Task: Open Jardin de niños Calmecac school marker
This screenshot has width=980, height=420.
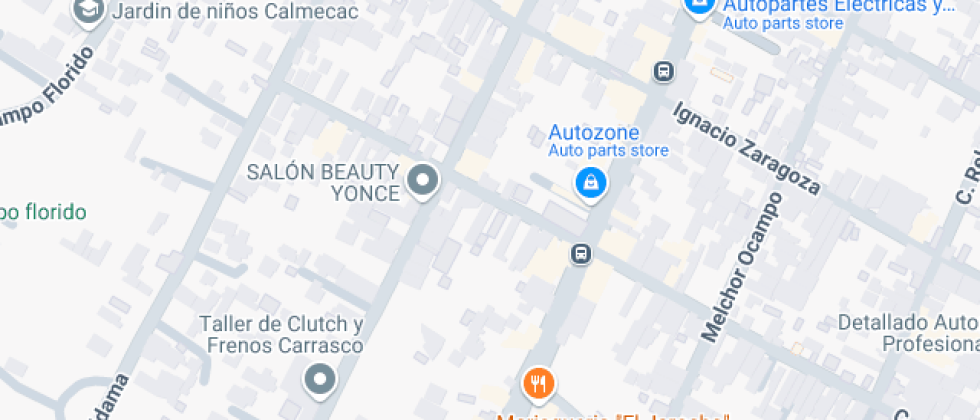Action: [x=89, y=11]
